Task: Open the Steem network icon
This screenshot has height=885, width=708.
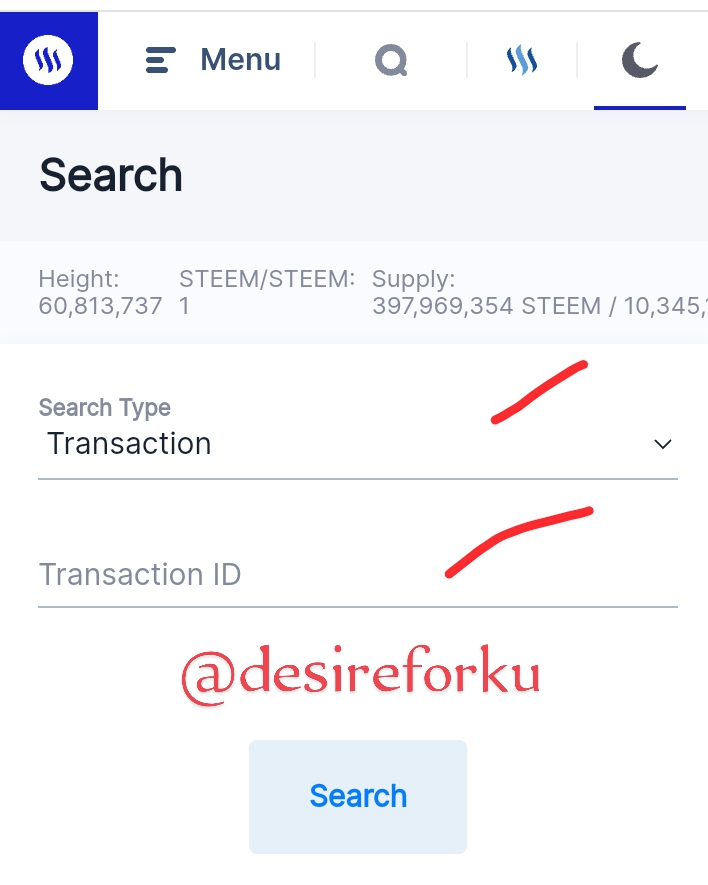Action: click(521, 61)
